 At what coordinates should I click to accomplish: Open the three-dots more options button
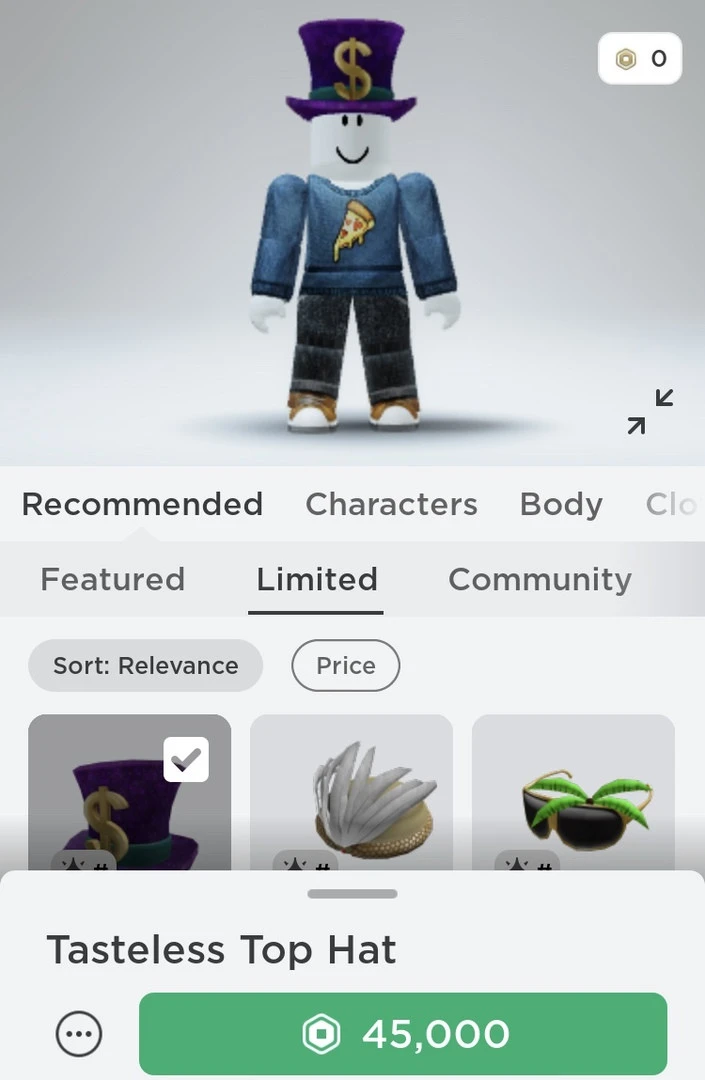79,1035
